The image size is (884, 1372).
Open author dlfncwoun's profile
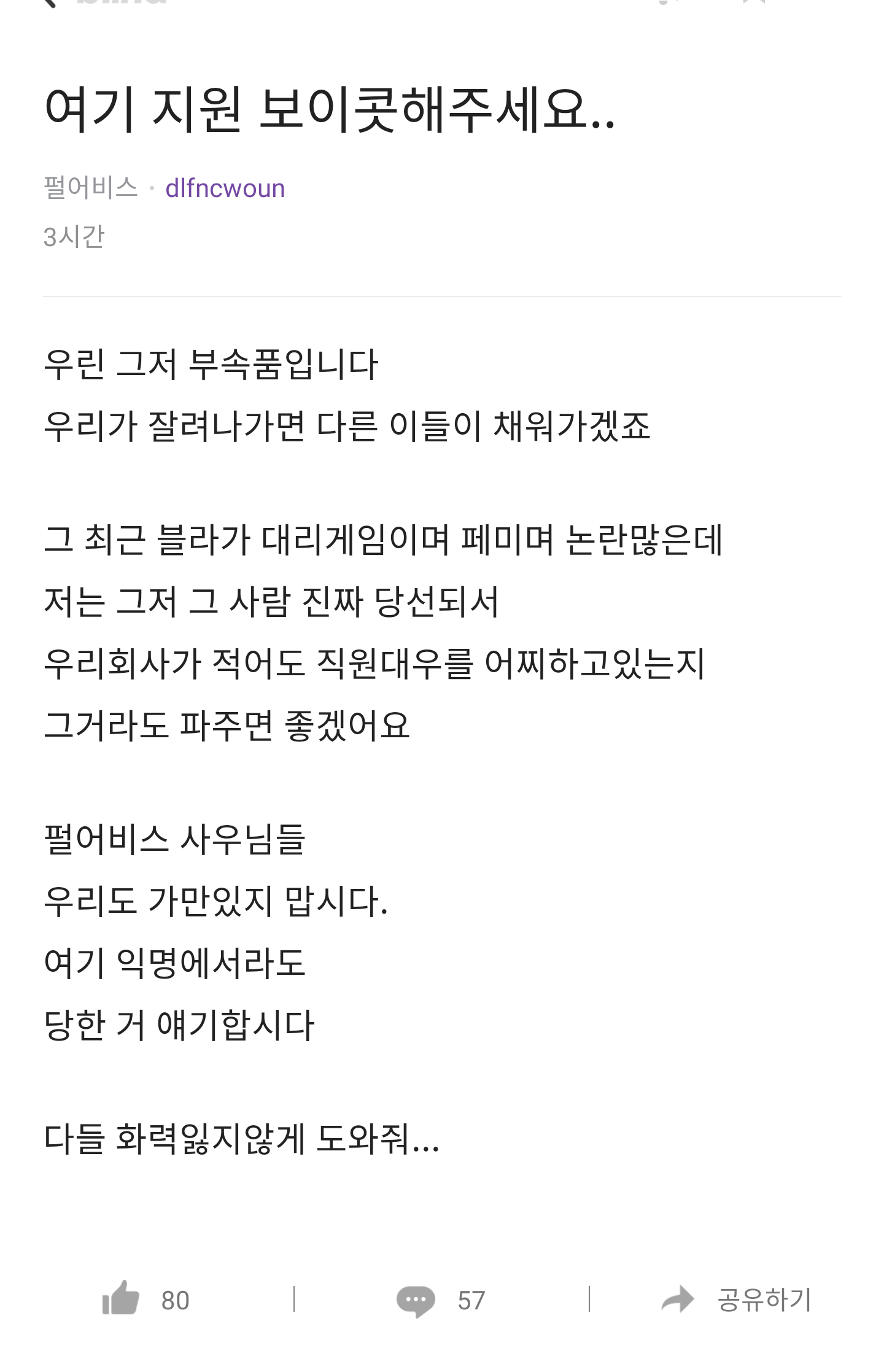[x=225, y=188]
